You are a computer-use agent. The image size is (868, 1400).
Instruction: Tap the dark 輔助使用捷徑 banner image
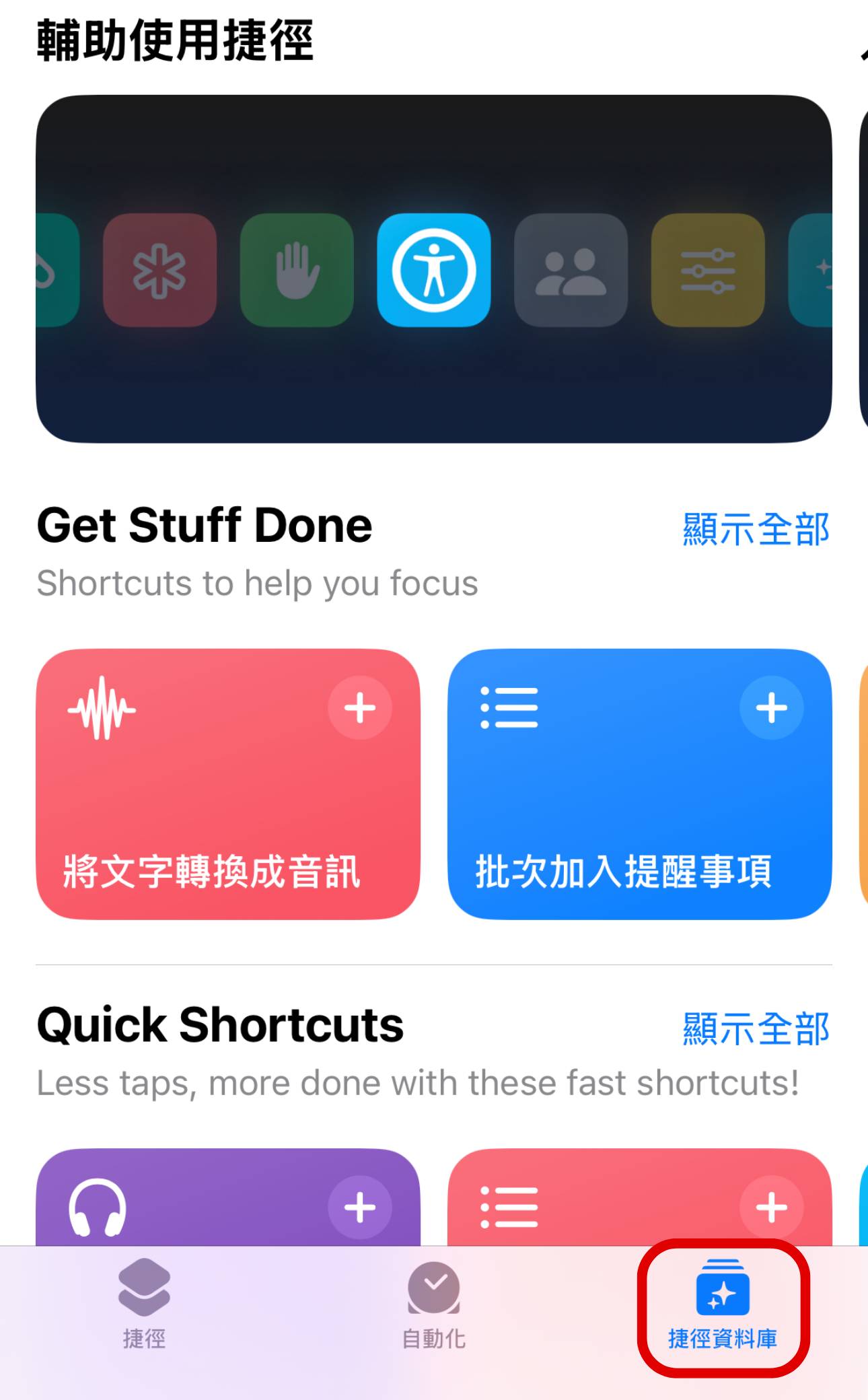click(x=434, y=377)
